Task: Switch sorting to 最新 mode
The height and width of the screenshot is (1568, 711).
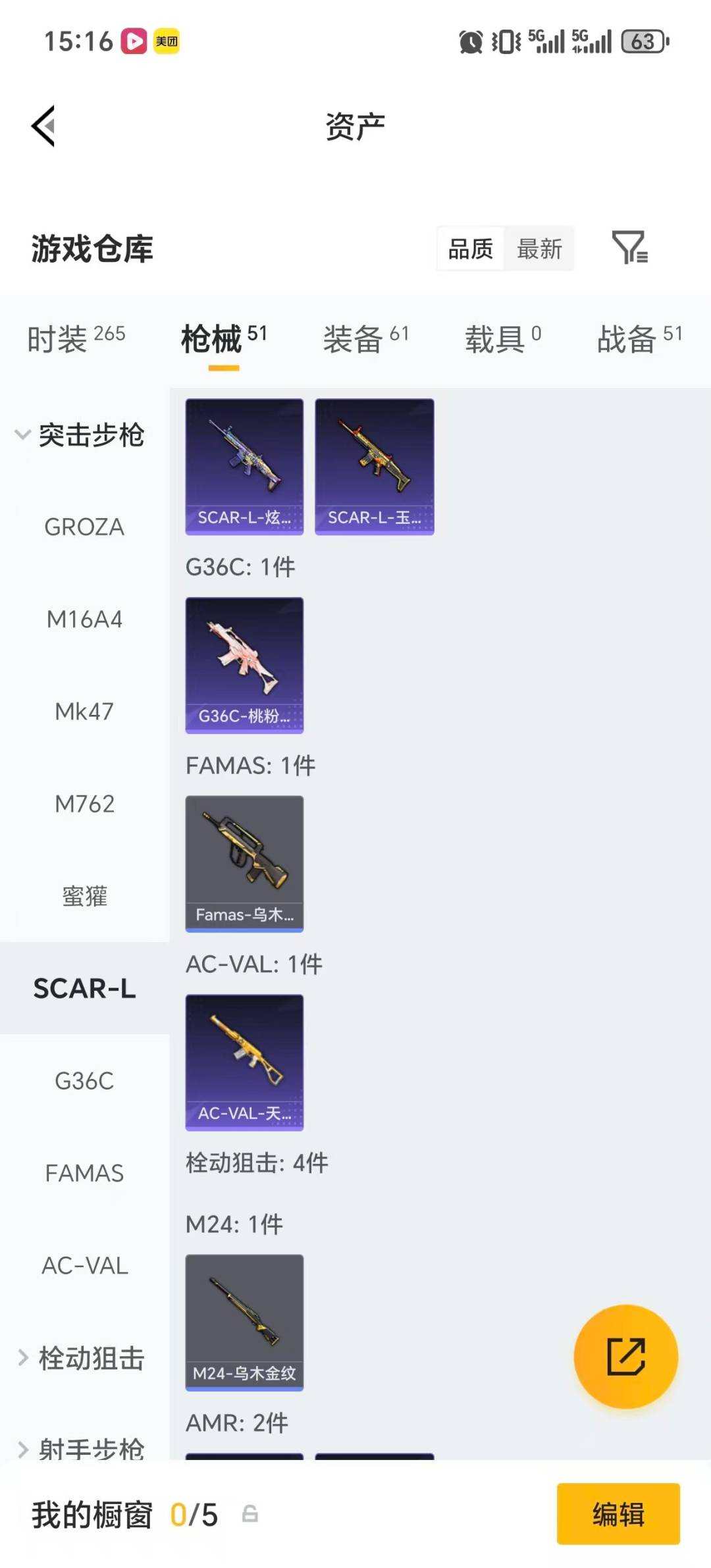Action: click(x=540, y=249)
